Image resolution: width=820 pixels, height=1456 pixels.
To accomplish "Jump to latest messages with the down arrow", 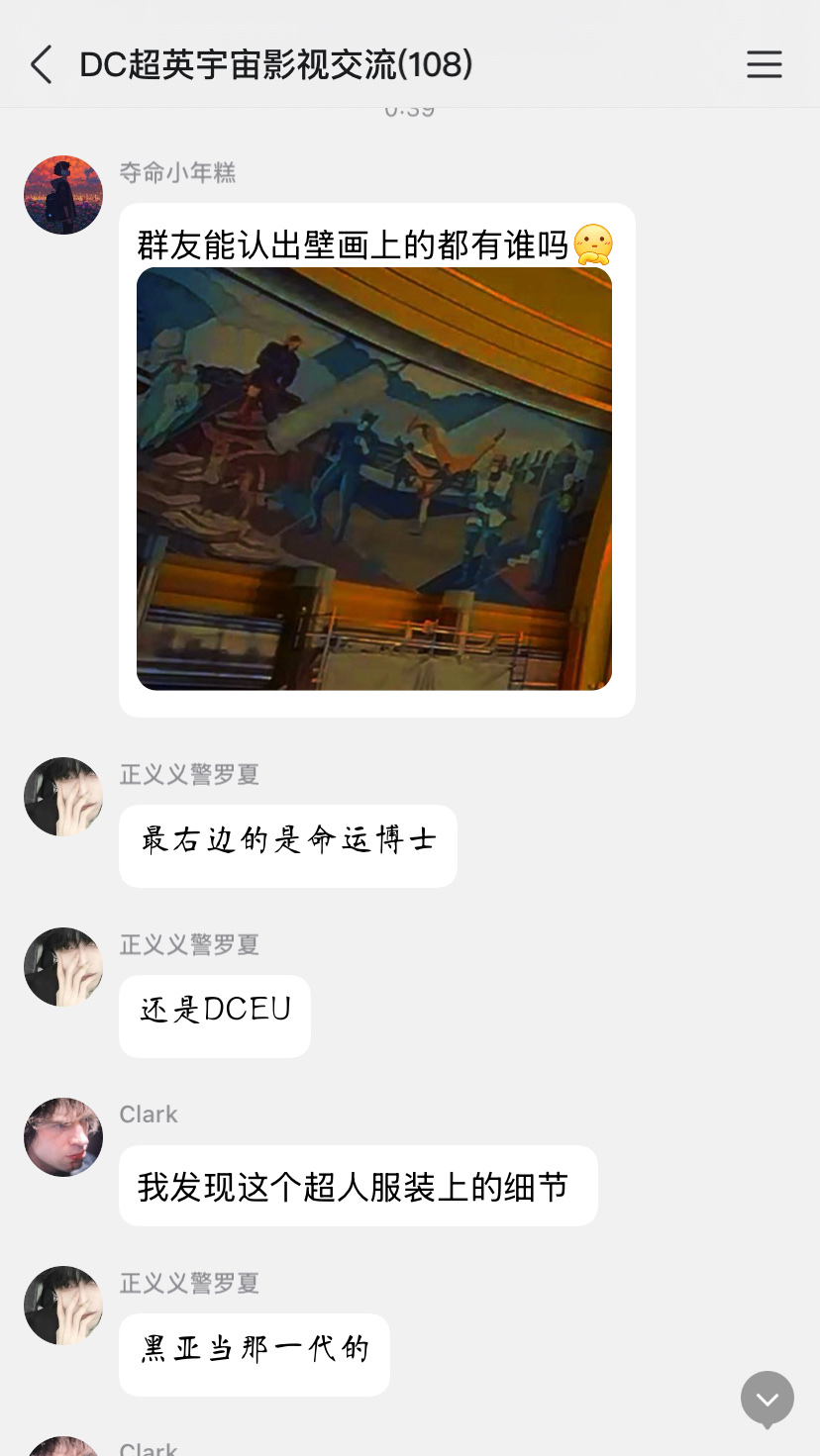I will 768,1399.
